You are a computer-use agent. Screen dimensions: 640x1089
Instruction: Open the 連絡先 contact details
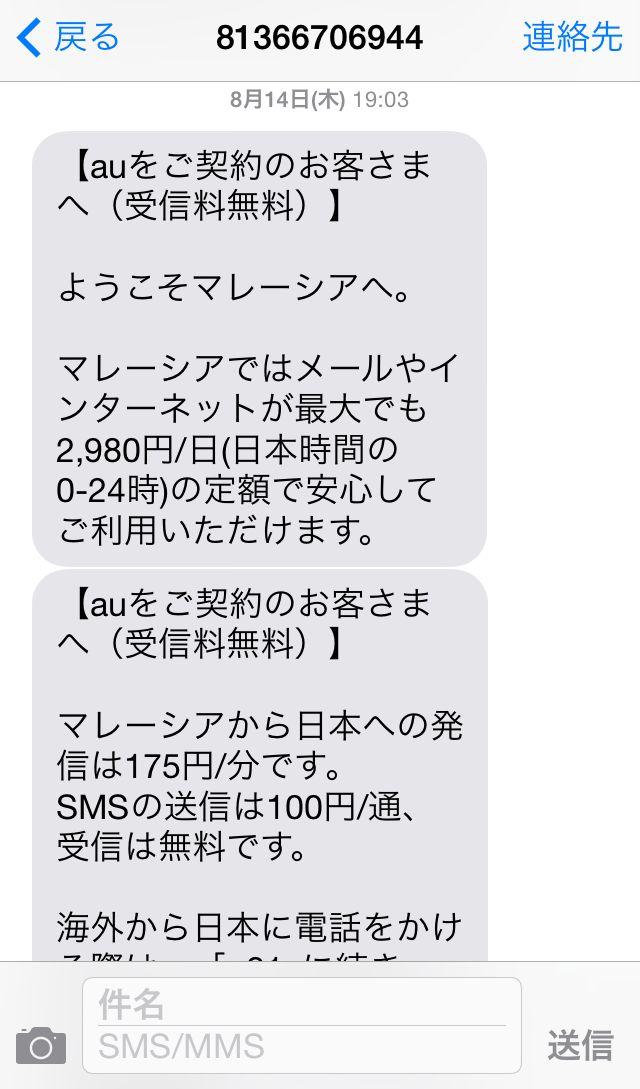click(572, 38)
